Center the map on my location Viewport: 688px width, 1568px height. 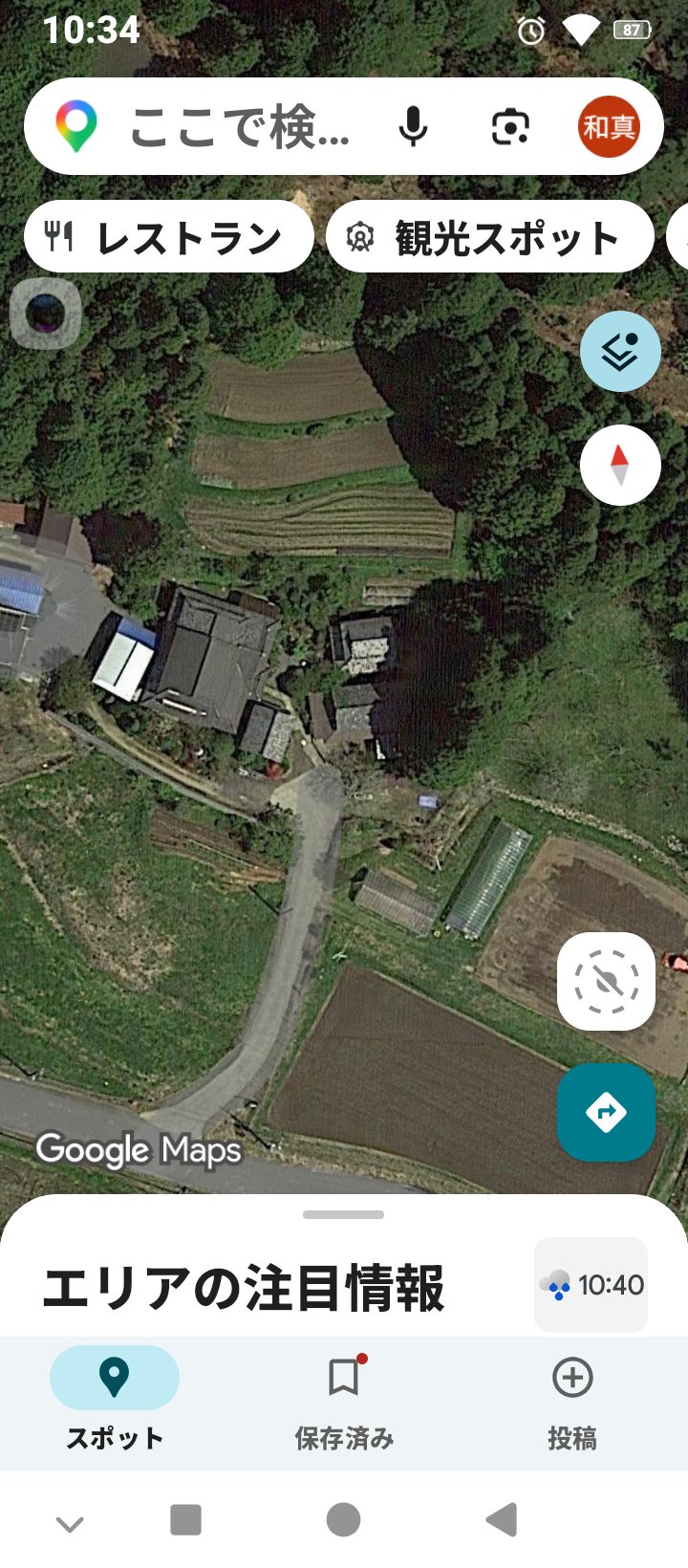coord(606,981)
